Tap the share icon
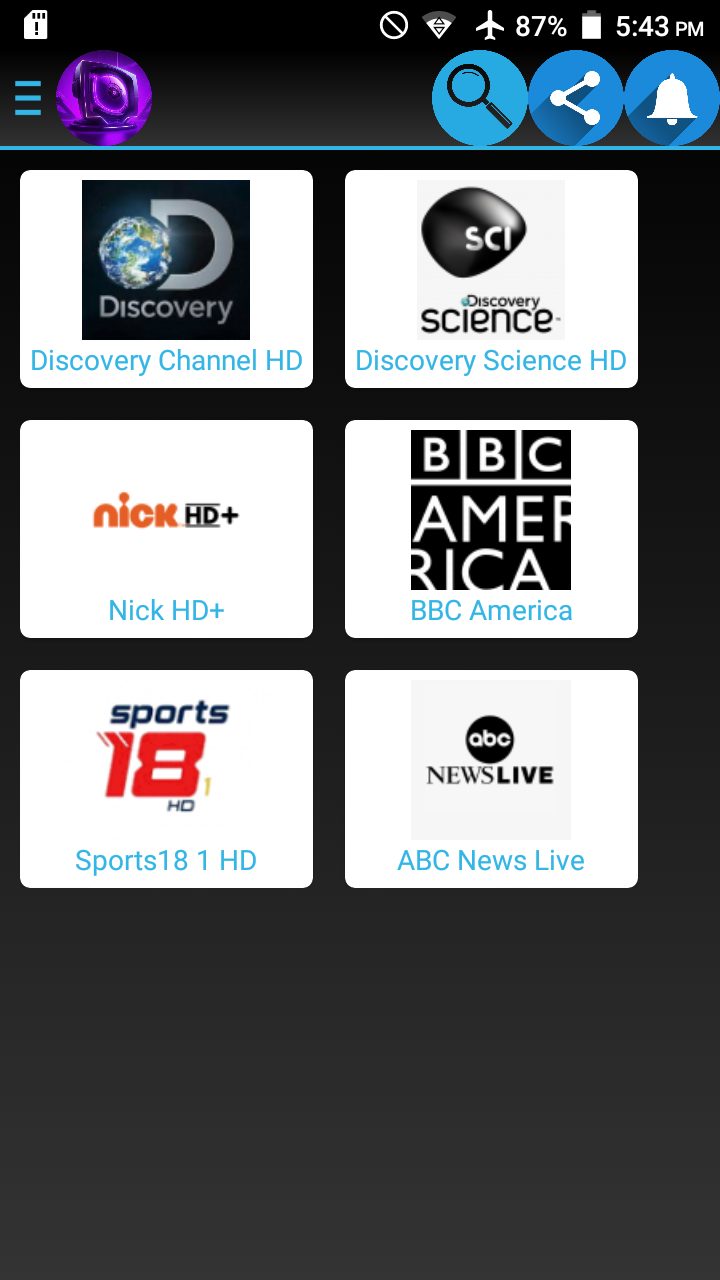 575,97
